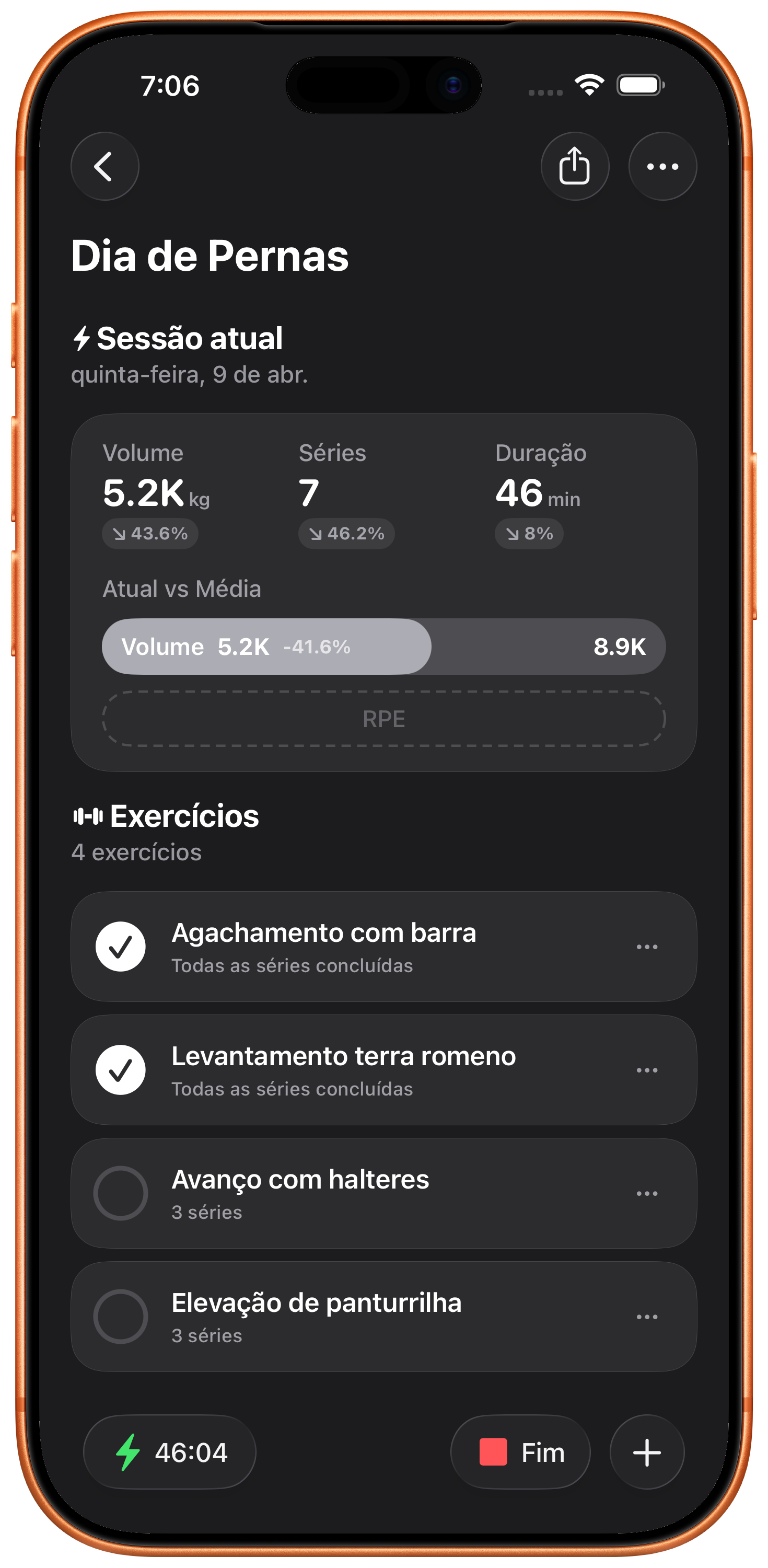Share the Dia de Pernas workout

pyautogui.click(x=575, y=166)
